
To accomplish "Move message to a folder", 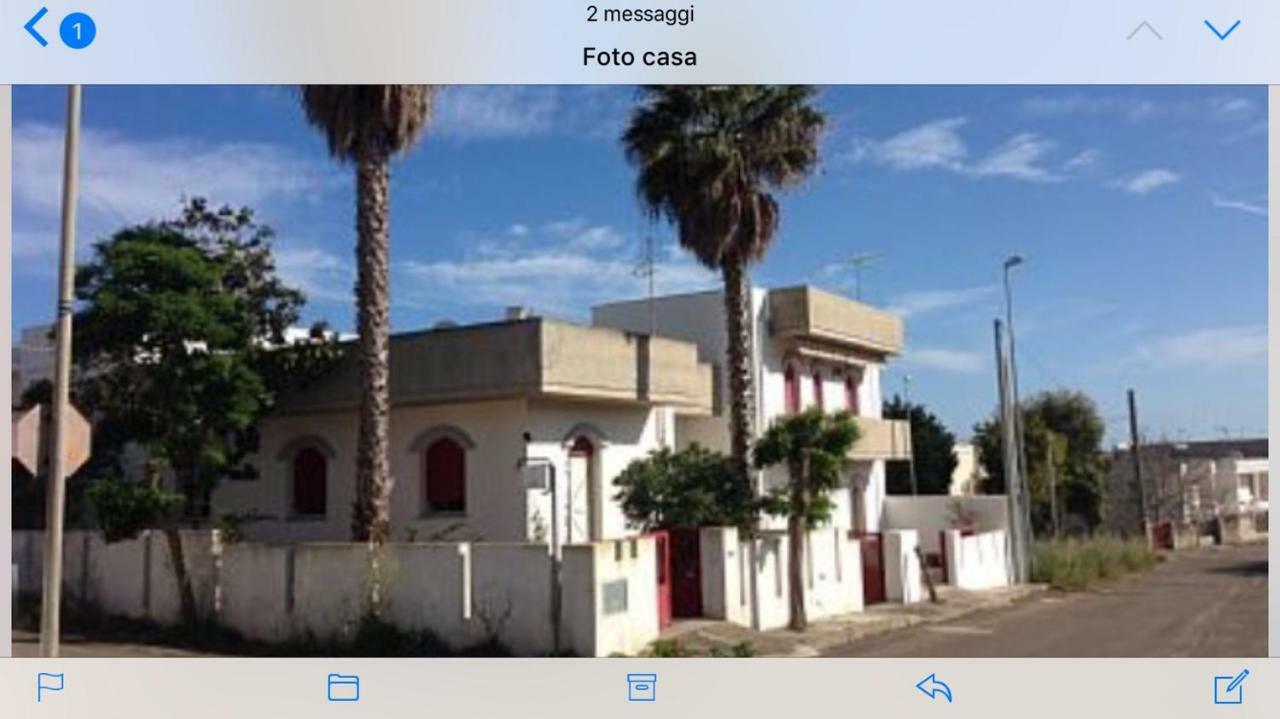I will tap(343, 687).
